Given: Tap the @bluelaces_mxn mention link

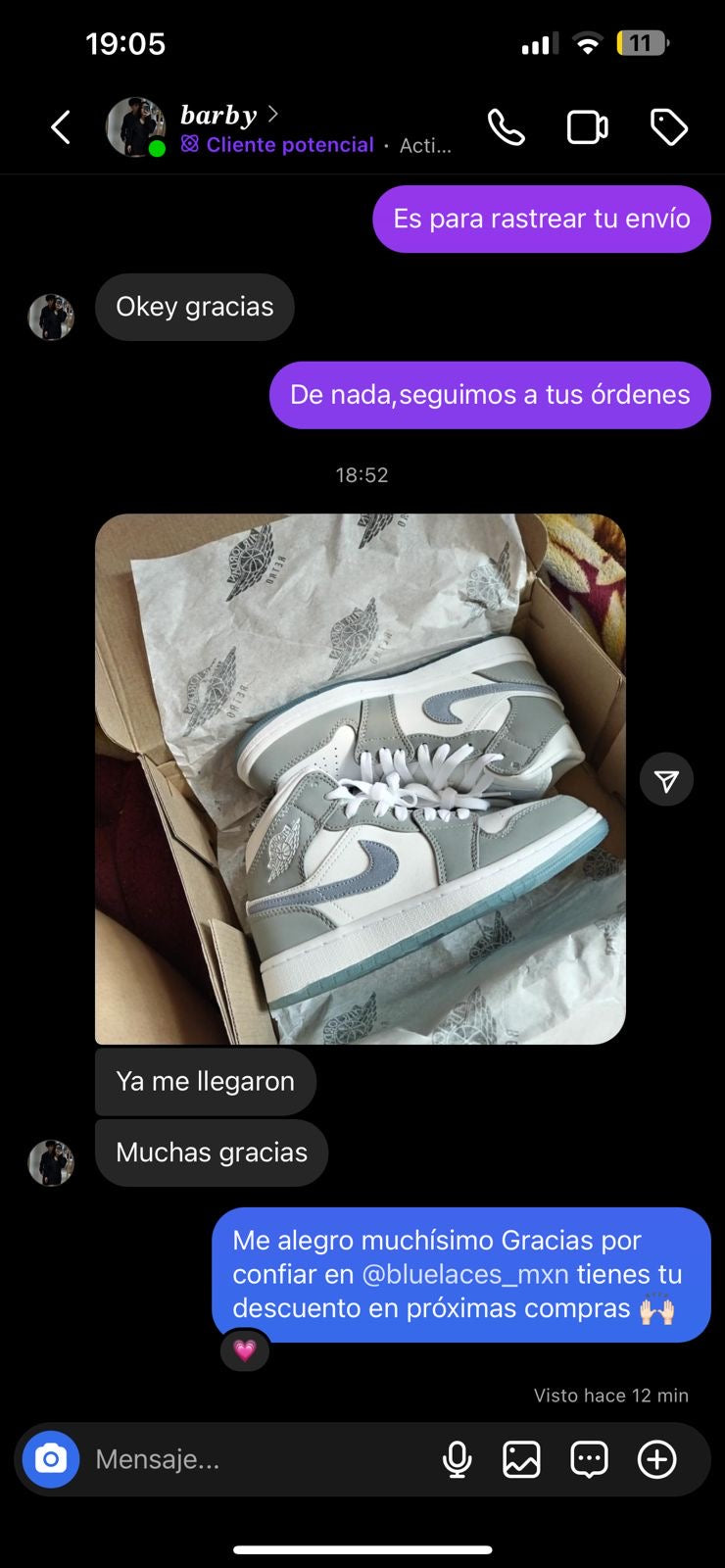Looking at the screenshot, I should (465, 1274).
